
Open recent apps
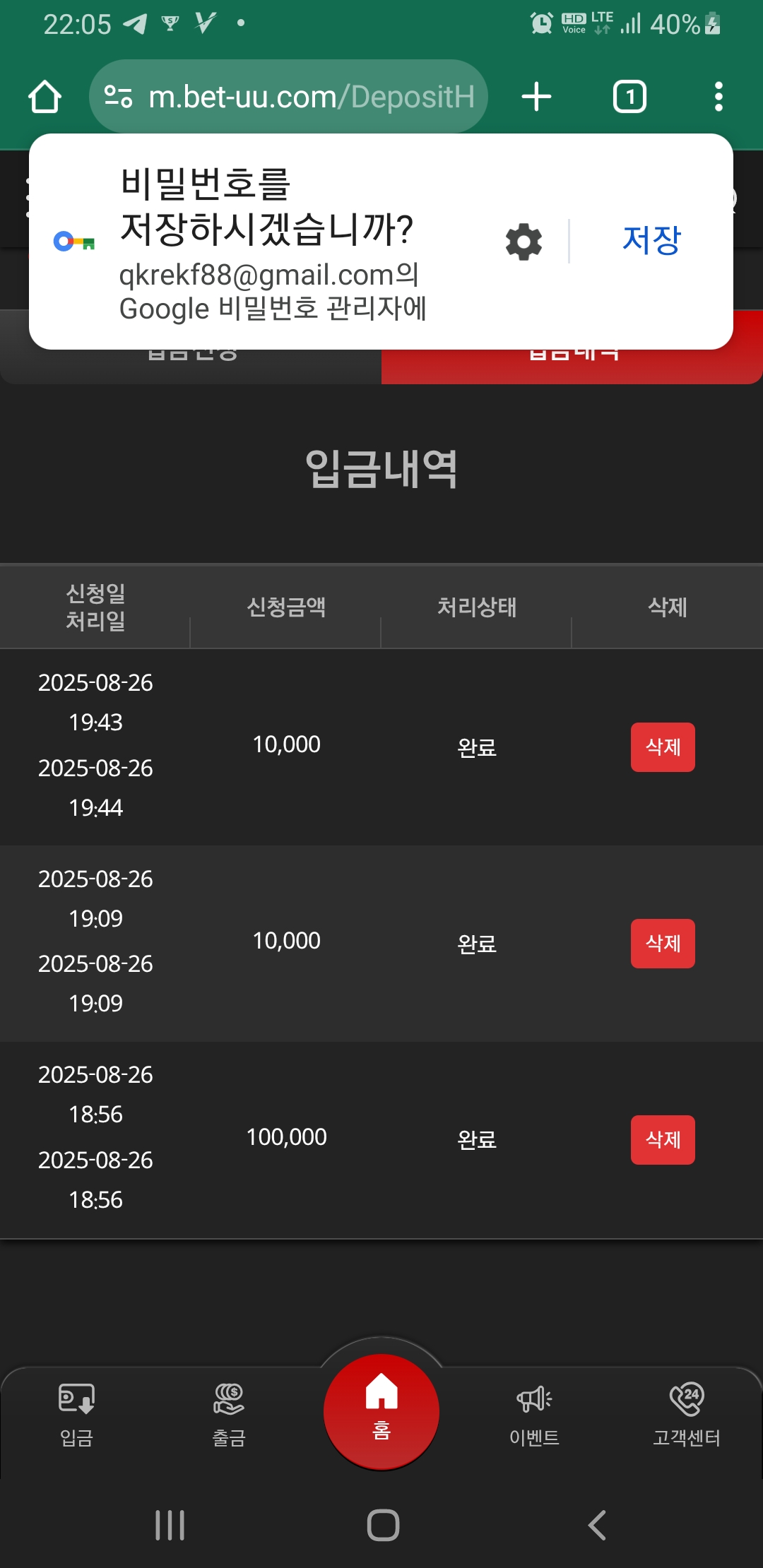click(170, 1525)
